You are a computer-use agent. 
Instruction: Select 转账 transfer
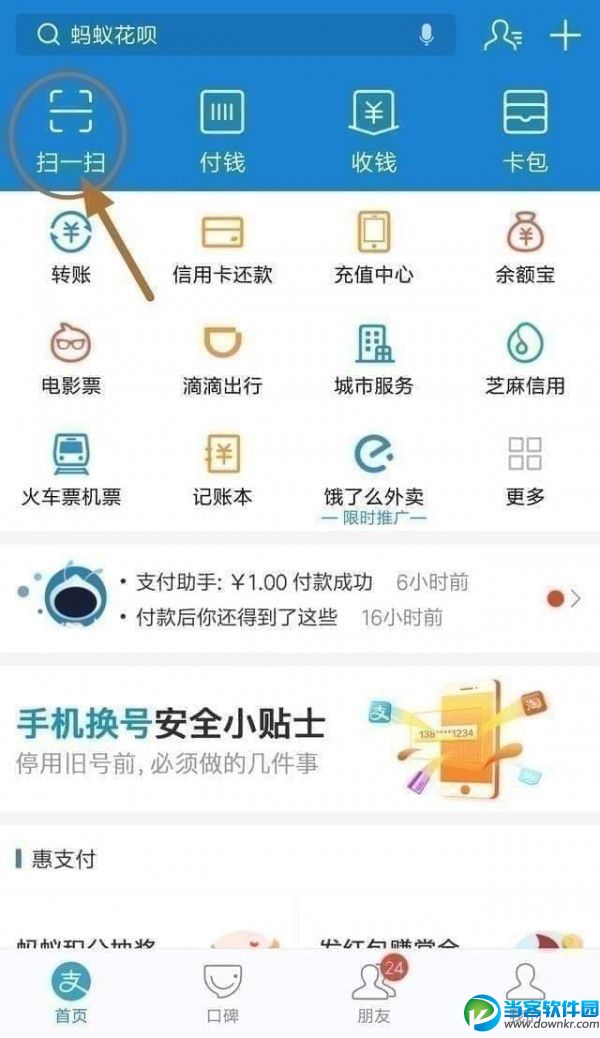click(x=71, y=248)
